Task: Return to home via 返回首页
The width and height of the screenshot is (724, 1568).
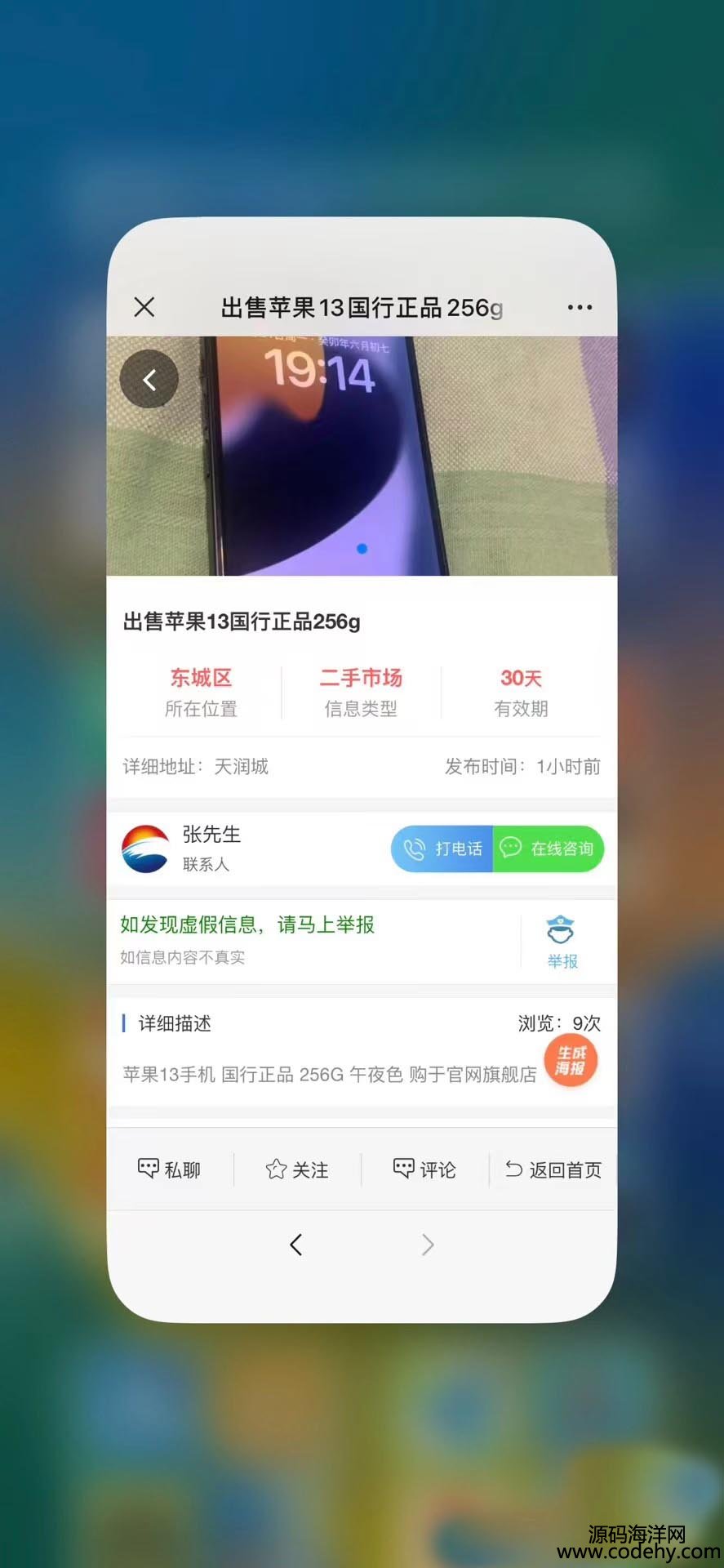Action: [553, 1169]
